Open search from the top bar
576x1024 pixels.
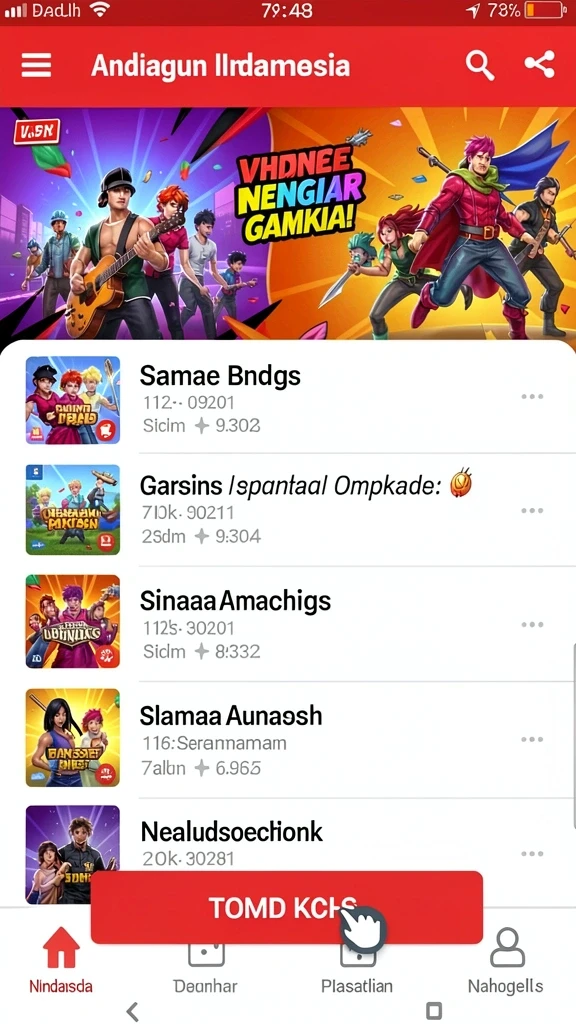pos(480,66)
